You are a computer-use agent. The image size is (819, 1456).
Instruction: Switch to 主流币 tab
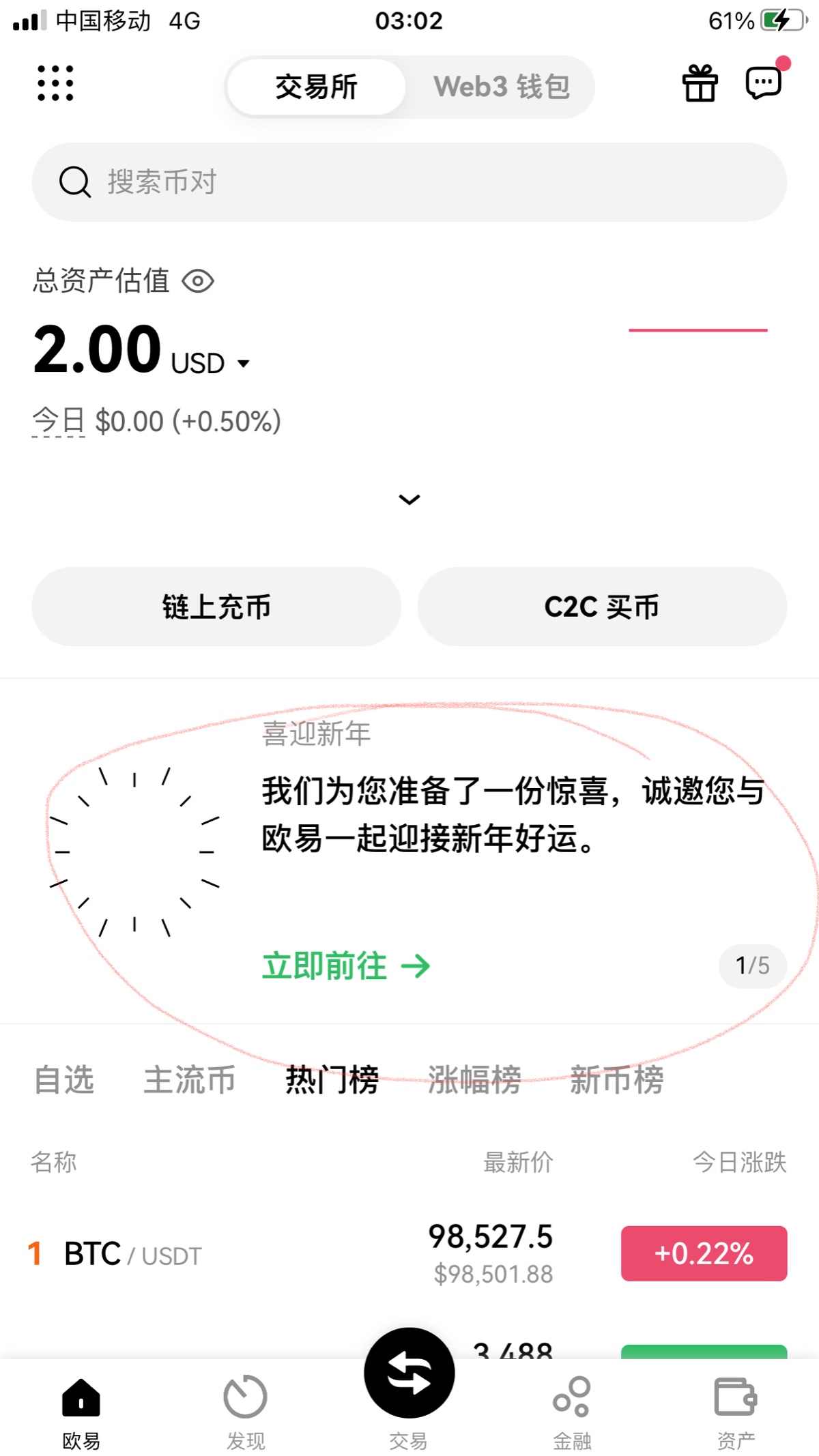(190, 1079)
